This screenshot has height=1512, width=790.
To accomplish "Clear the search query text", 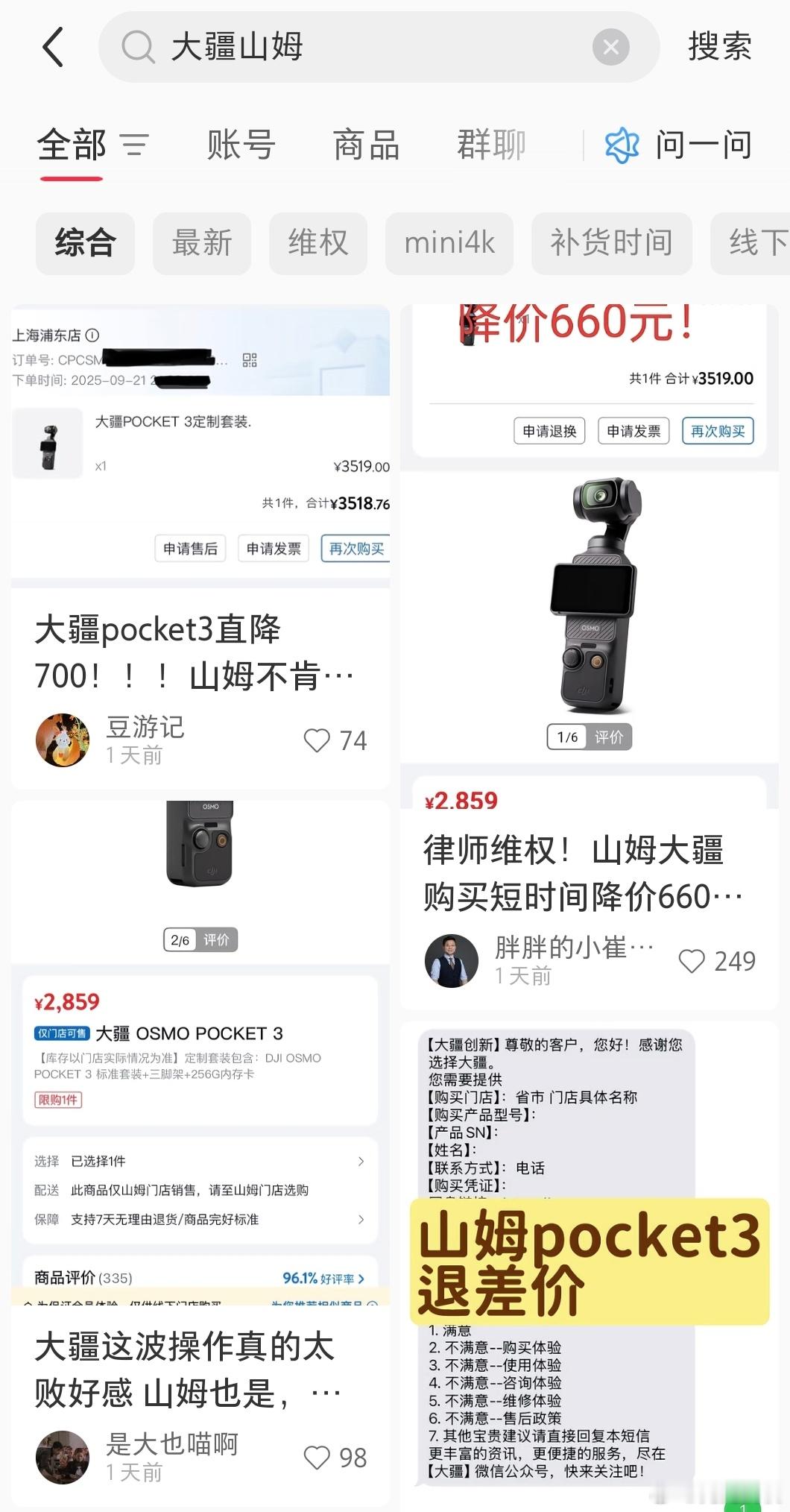I will 610,48.
